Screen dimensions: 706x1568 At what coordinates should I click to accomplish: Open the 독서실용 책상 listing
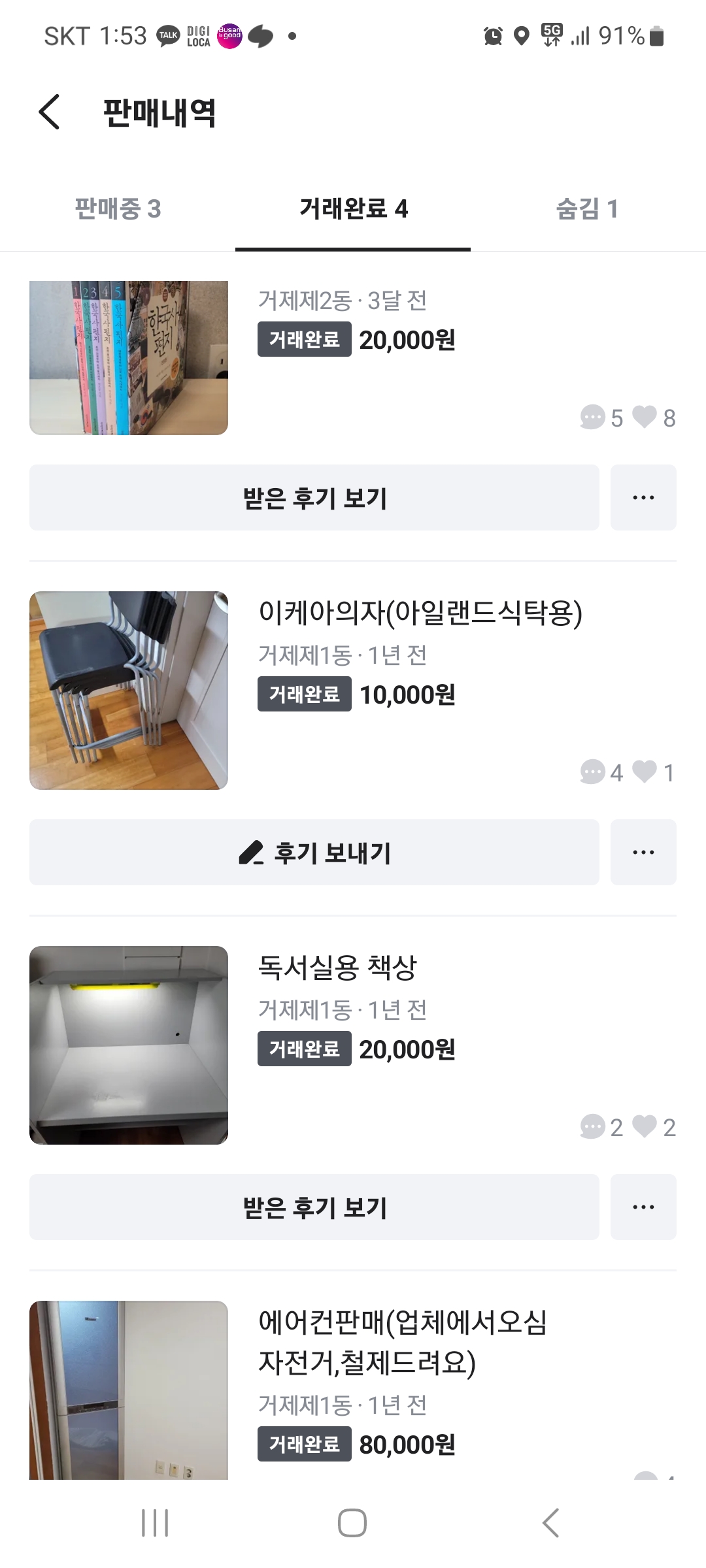pos(337,968)
